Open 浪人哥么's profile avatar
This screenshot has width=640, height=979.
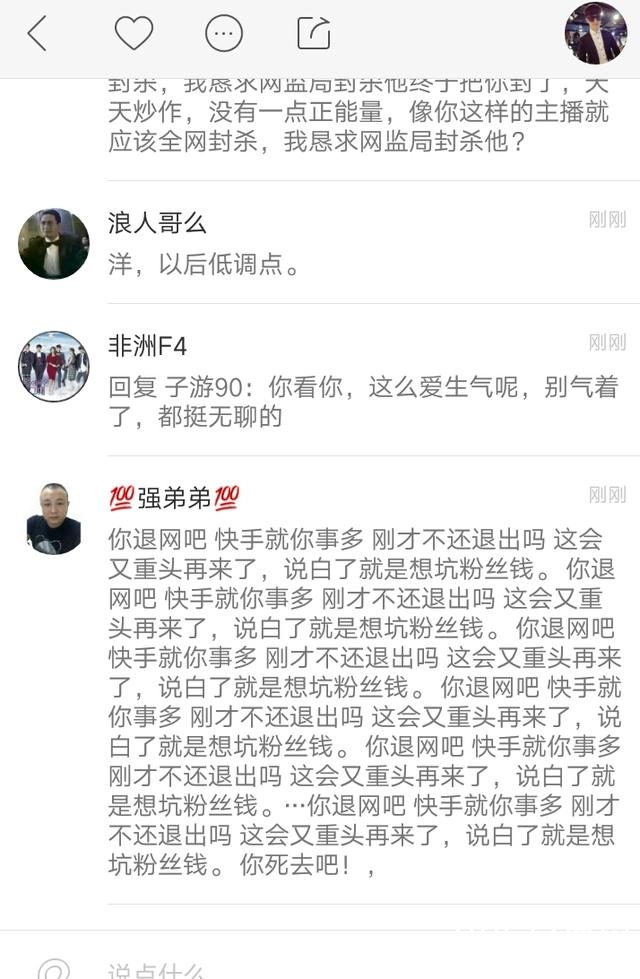pyautogui.click(x=54, y=244)
